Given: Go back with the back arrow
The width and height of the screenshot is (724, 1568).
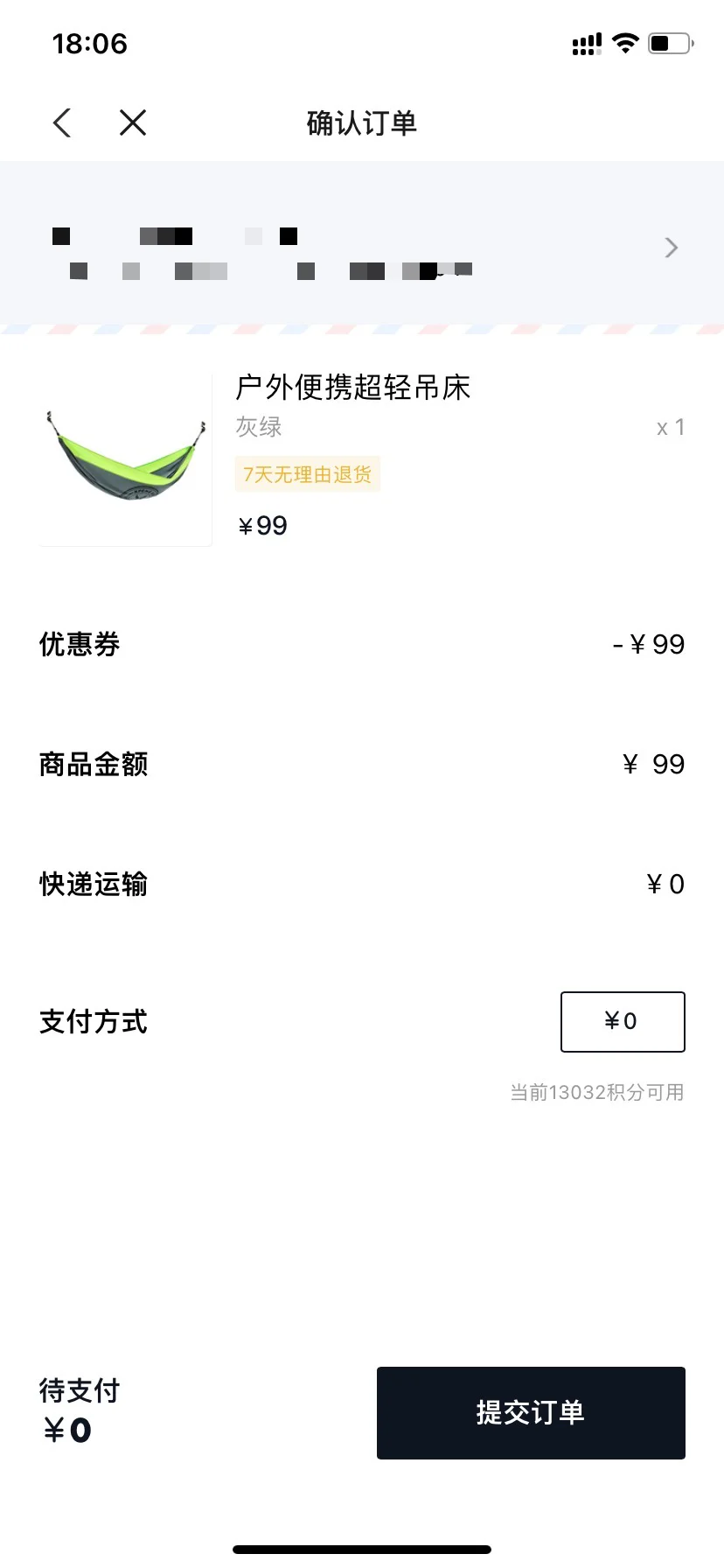Looking at the screenshot, I should 61,122.
